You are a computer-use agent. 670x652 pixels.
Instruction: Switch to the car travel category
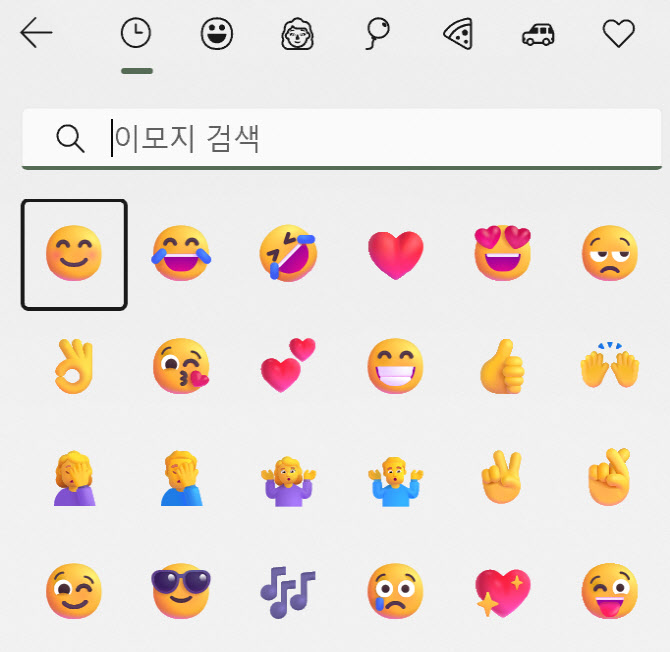(x=538, y=35)
